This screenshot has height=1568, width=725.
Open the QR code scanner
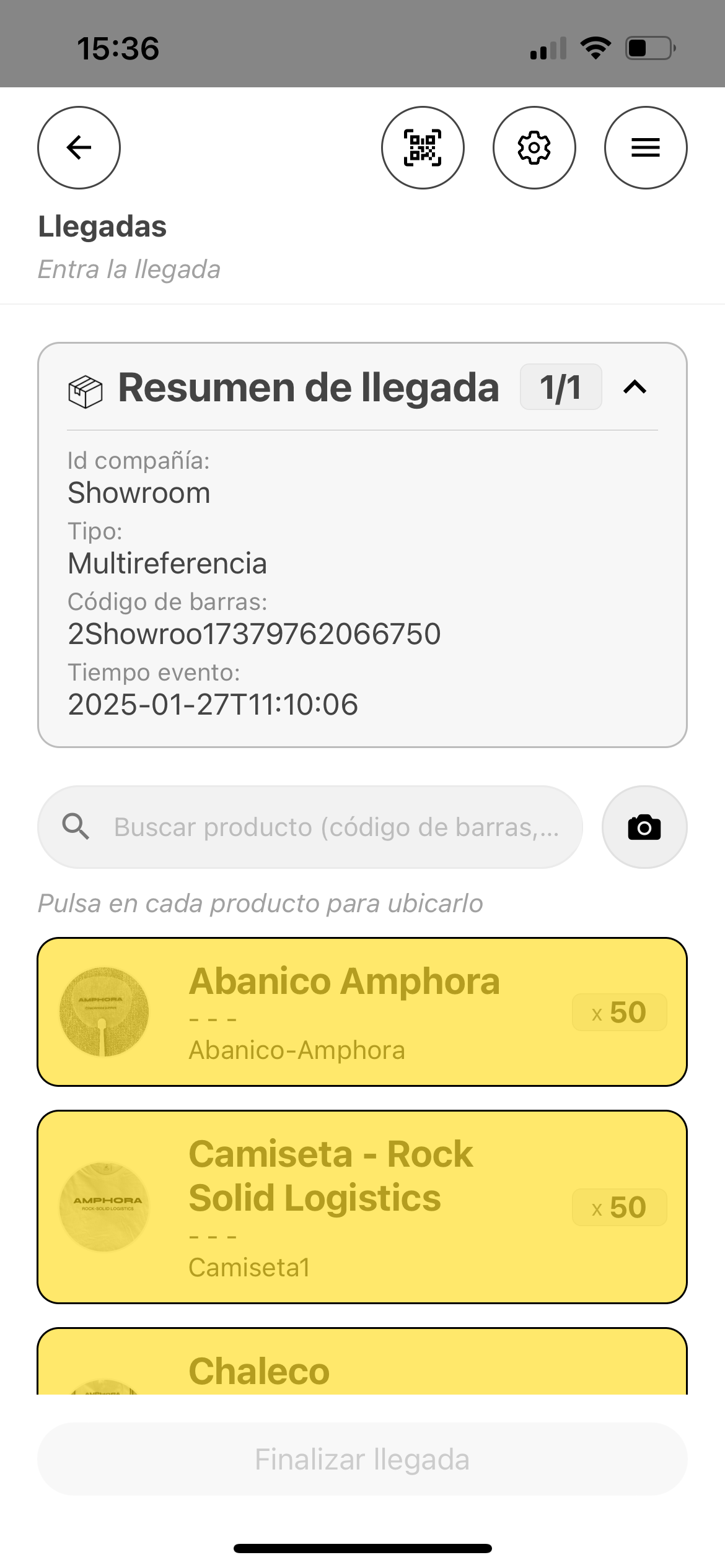[423, 147]
